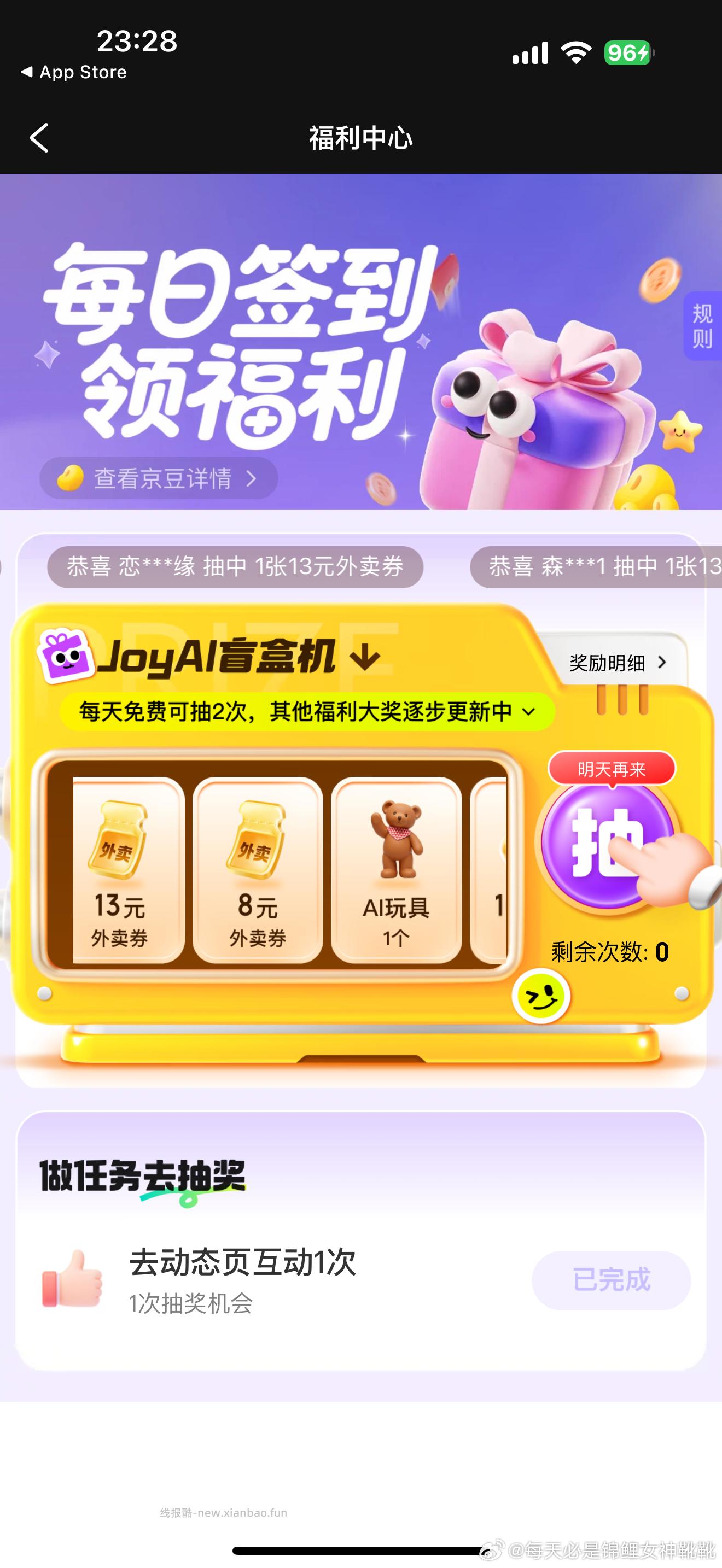Click the 13元外卖券 coupon icon
The image size is (722, 1568).
121,843
